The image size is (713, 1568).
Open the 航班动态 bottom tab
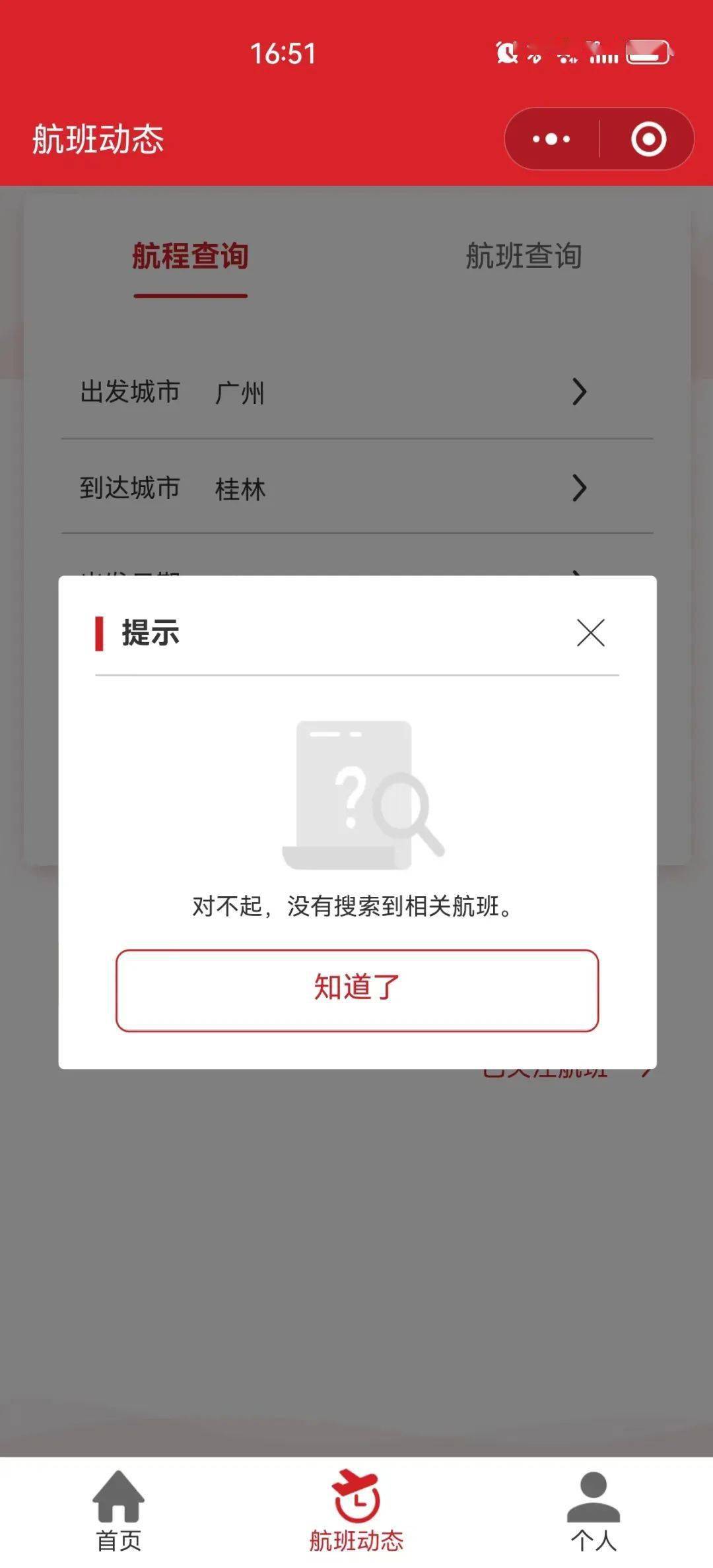(356, 1511)
